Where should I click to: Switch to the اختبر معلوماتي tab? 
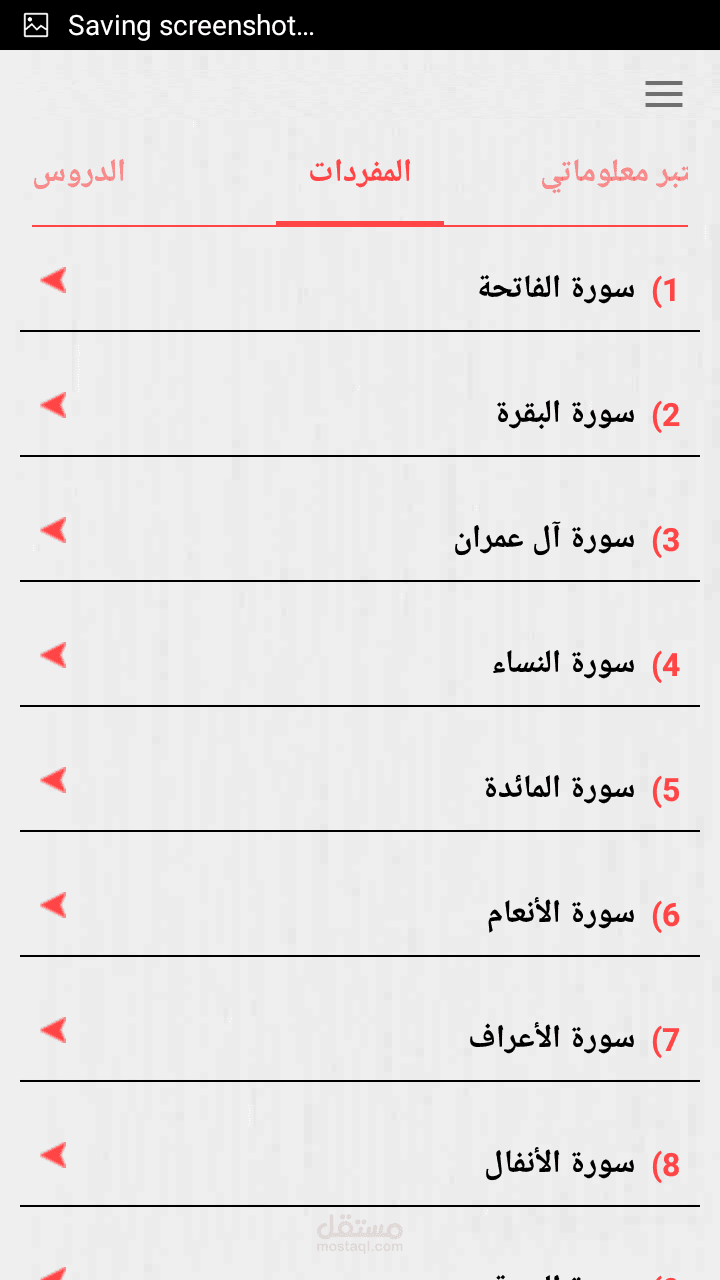pos(615,174)
